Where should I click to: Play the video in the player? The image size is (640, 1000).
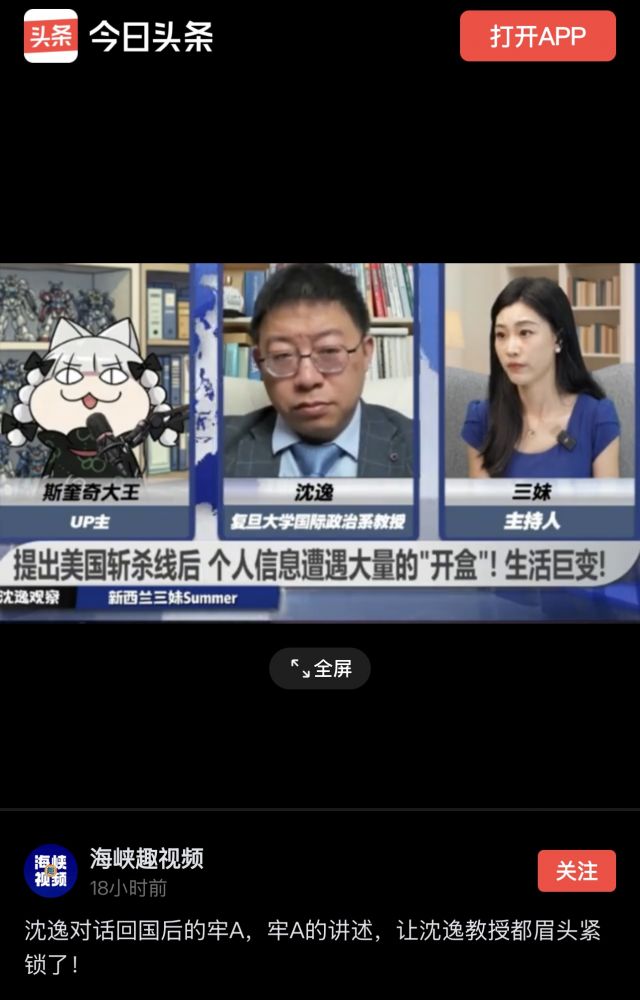click(320, 442)
